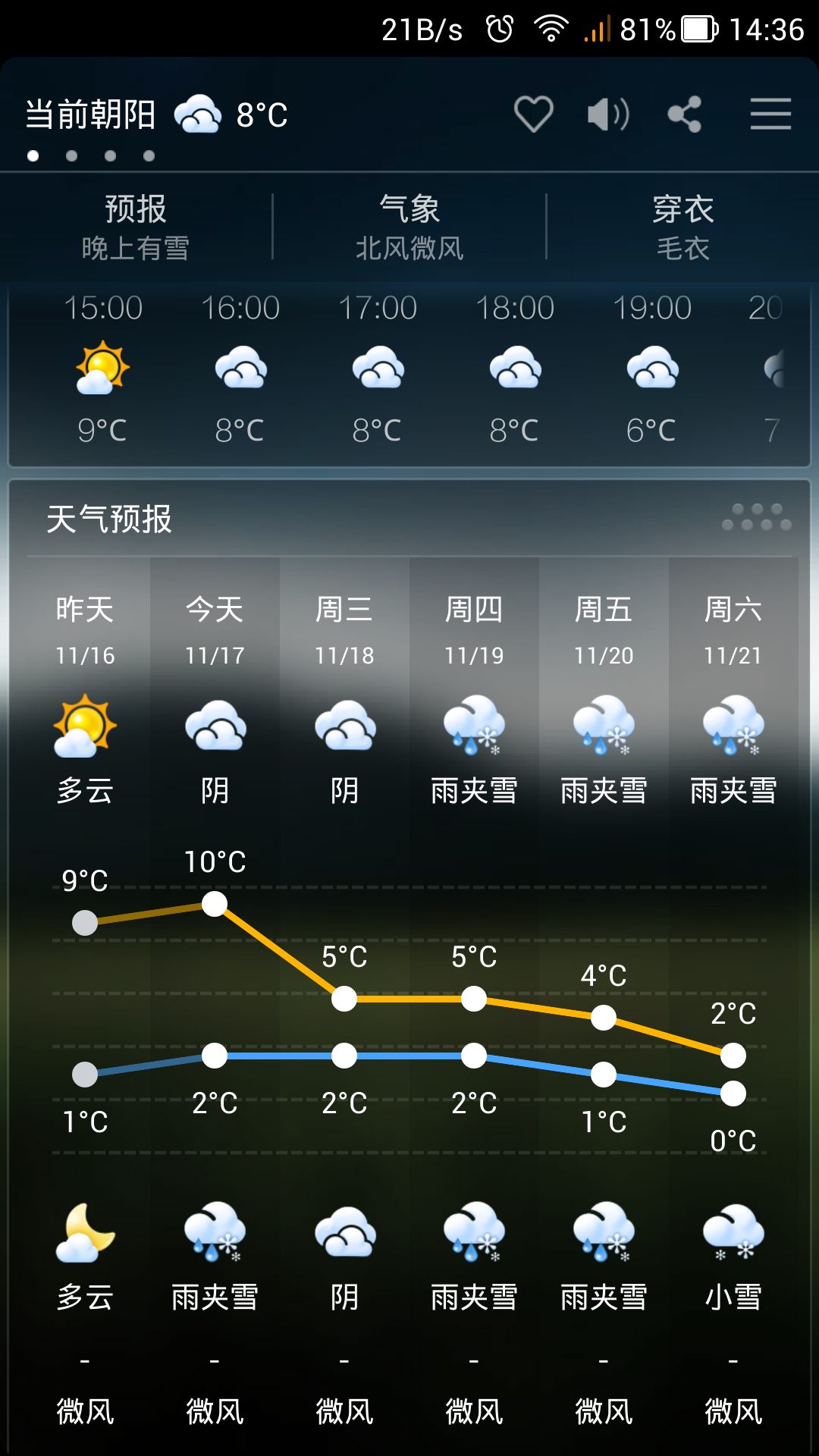
Task: Switch to the 气象 tab
Action: coord(409,226)
